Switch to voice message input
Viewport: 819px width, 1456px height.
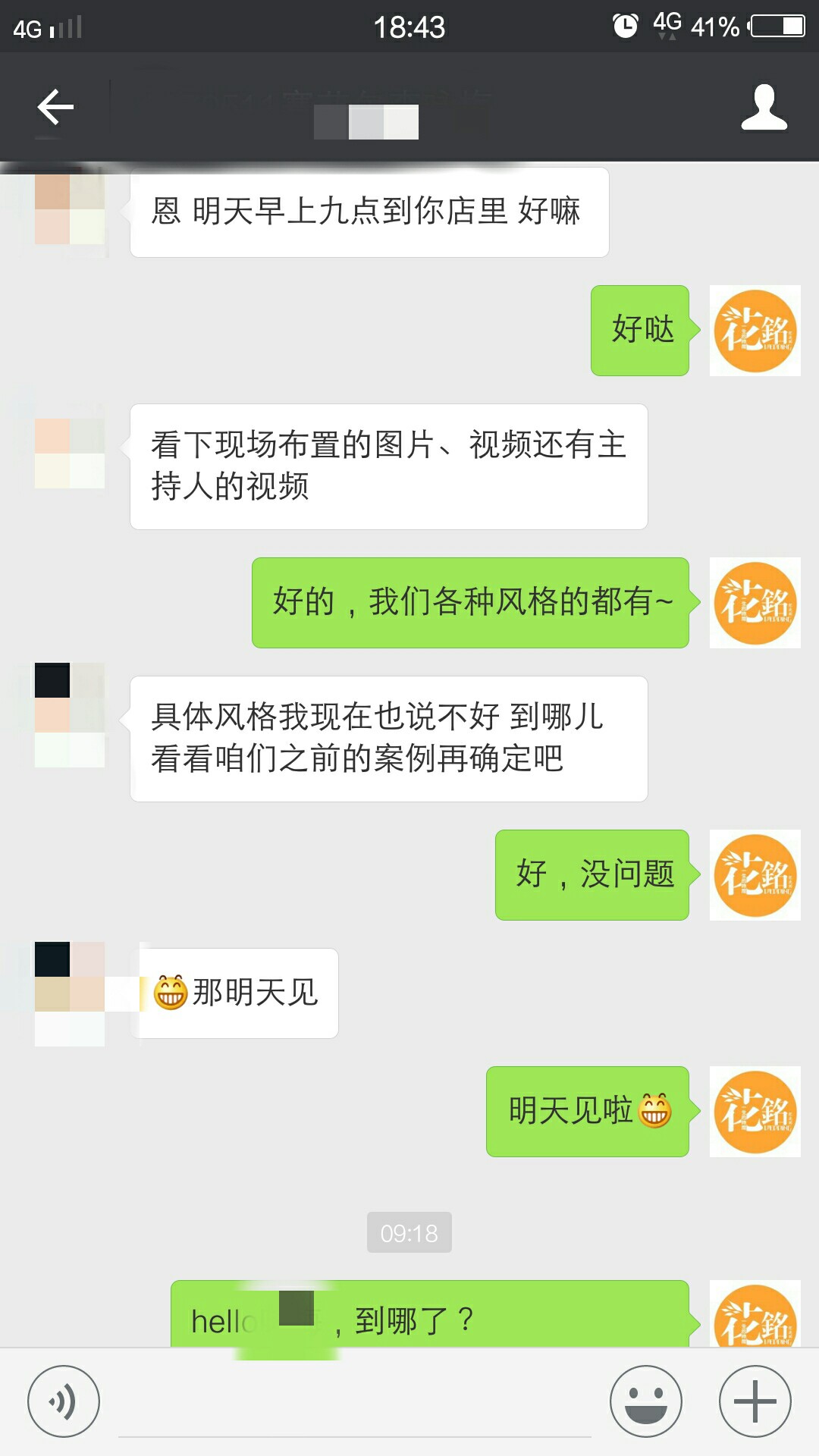pyautogui.click(x=64, y=1401)
